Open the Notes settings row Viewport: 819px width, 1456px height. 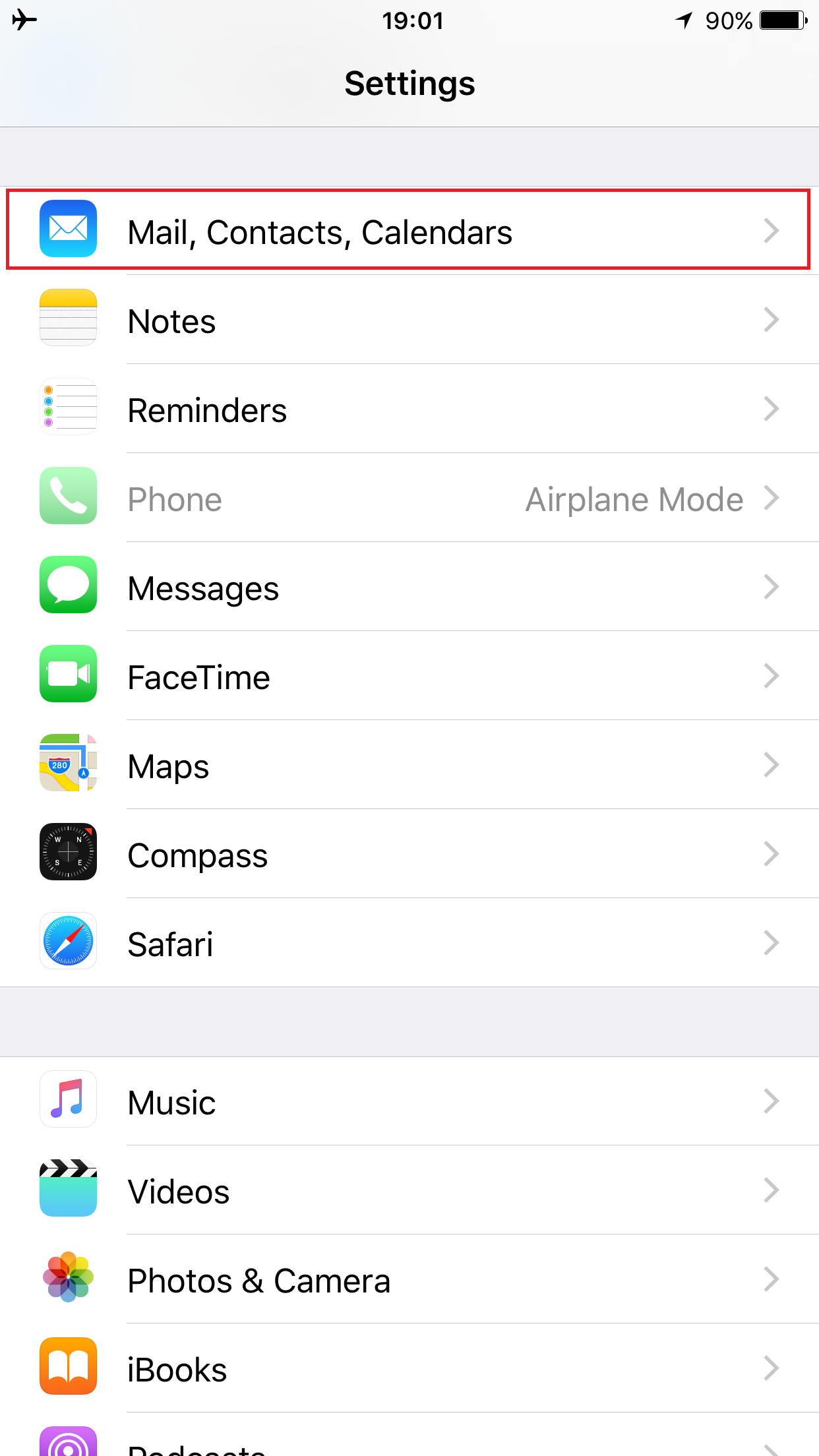tap(409, 320)
